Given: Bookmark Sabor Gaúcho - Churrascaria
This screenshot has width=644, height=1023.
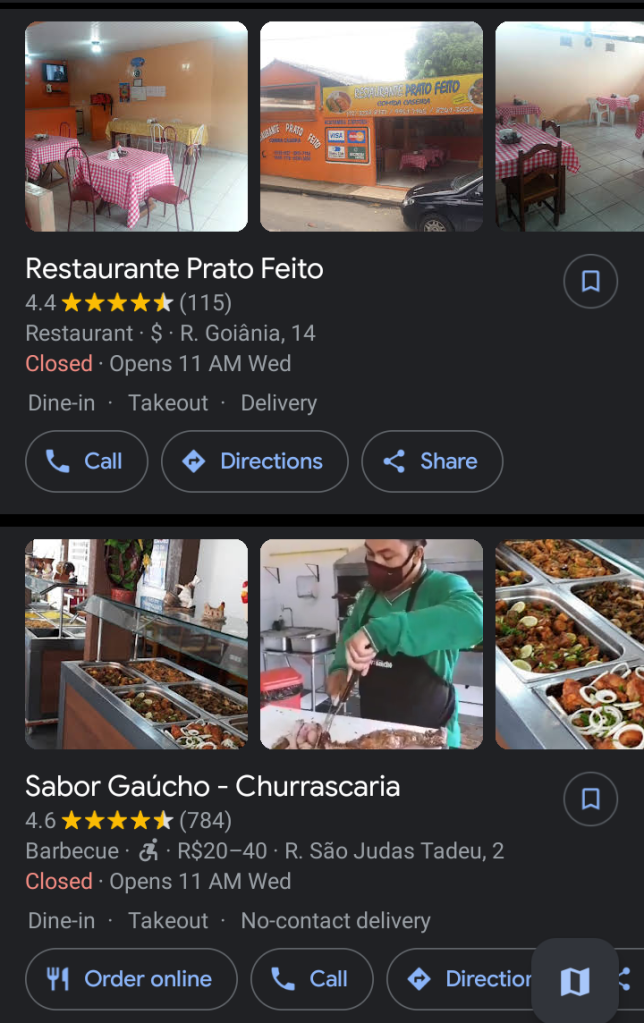Looking at the screenshot, I should click(x=590, y=799).
